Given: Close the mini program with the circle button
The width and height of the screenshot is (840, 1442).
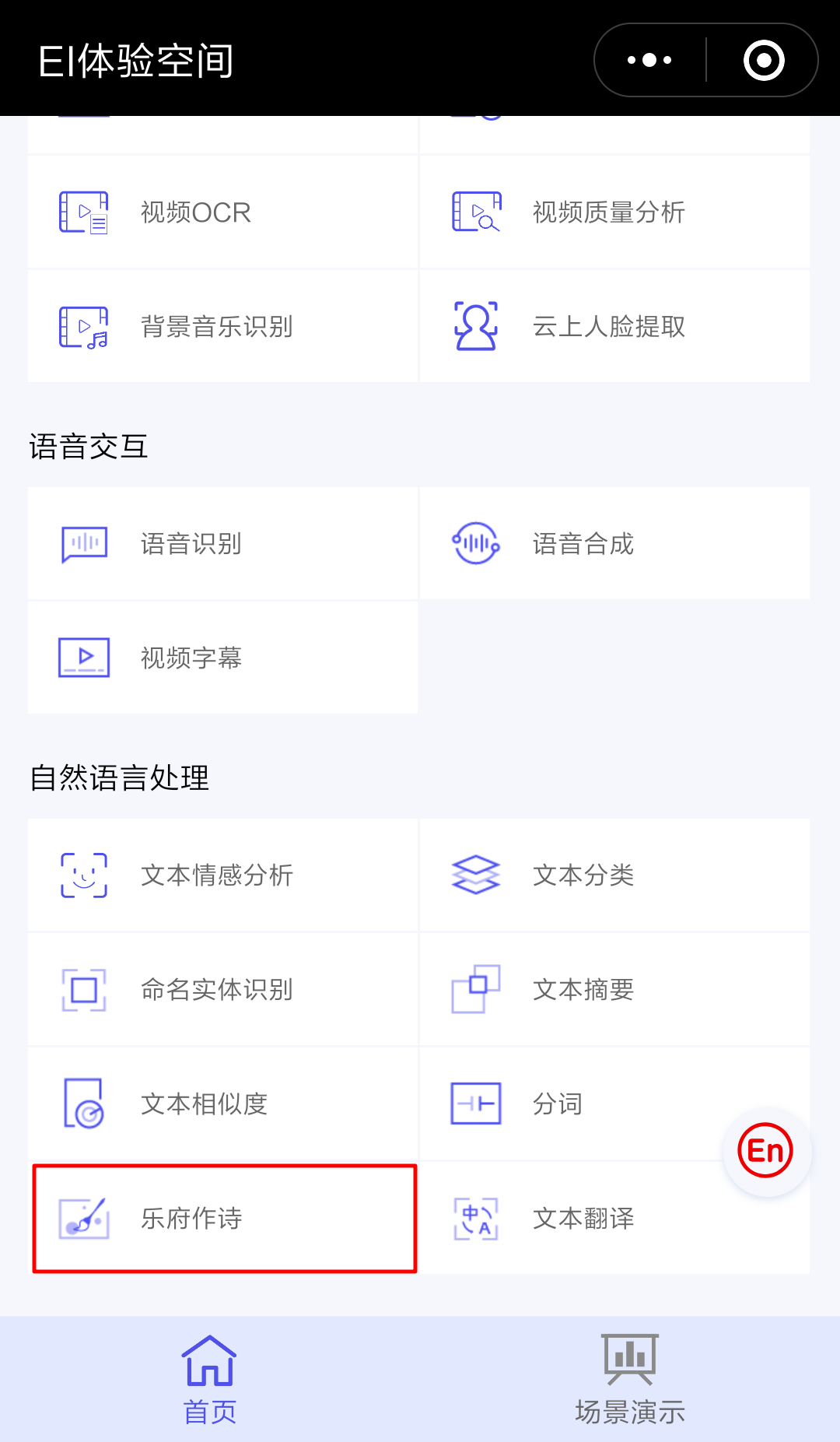Looking at the screenshot, I should pyautogui.click(x=764, y=60).
